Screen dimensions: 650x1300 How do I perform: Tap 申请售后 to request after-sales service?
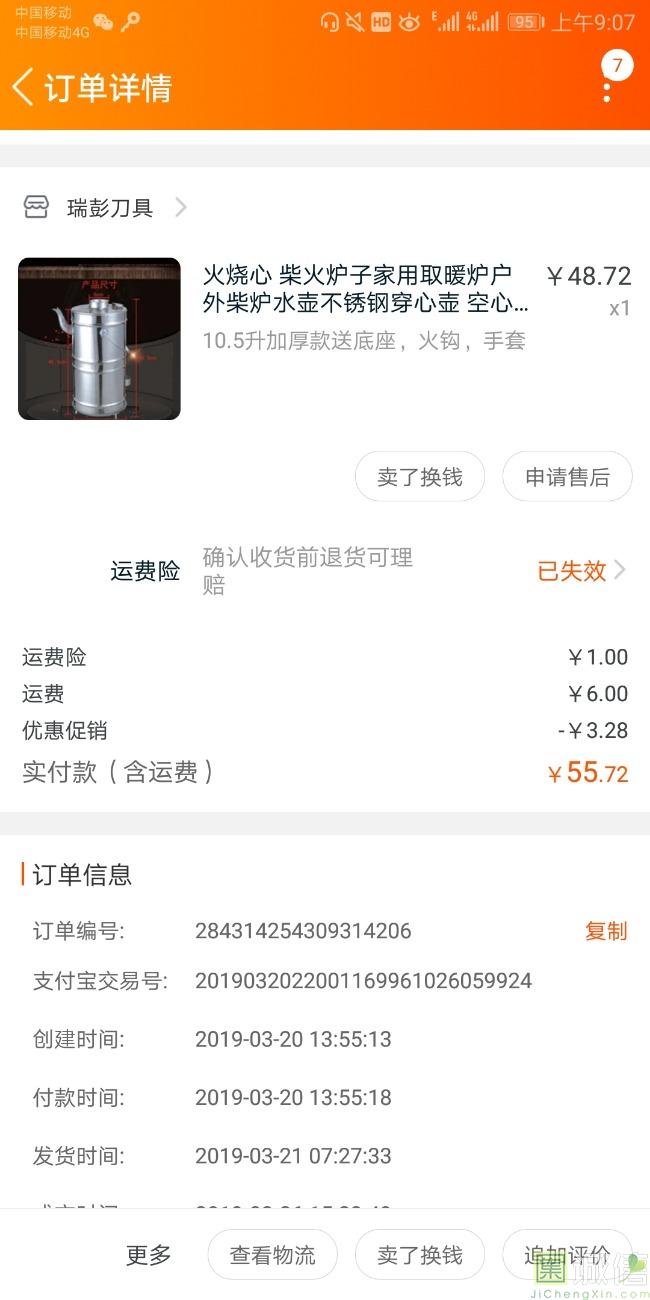[567, 477]
